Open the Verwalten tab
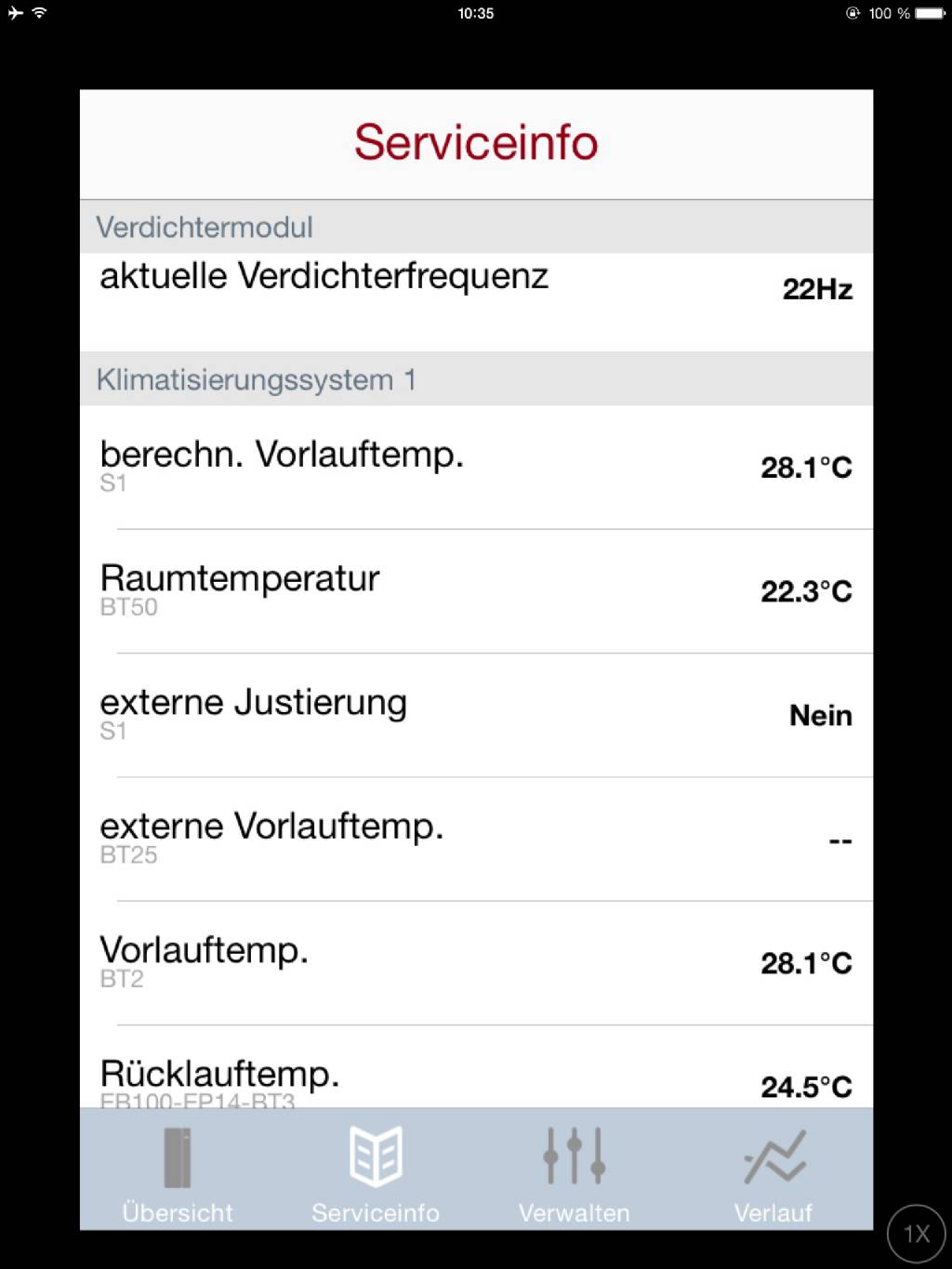 (x=574, y=1173)
